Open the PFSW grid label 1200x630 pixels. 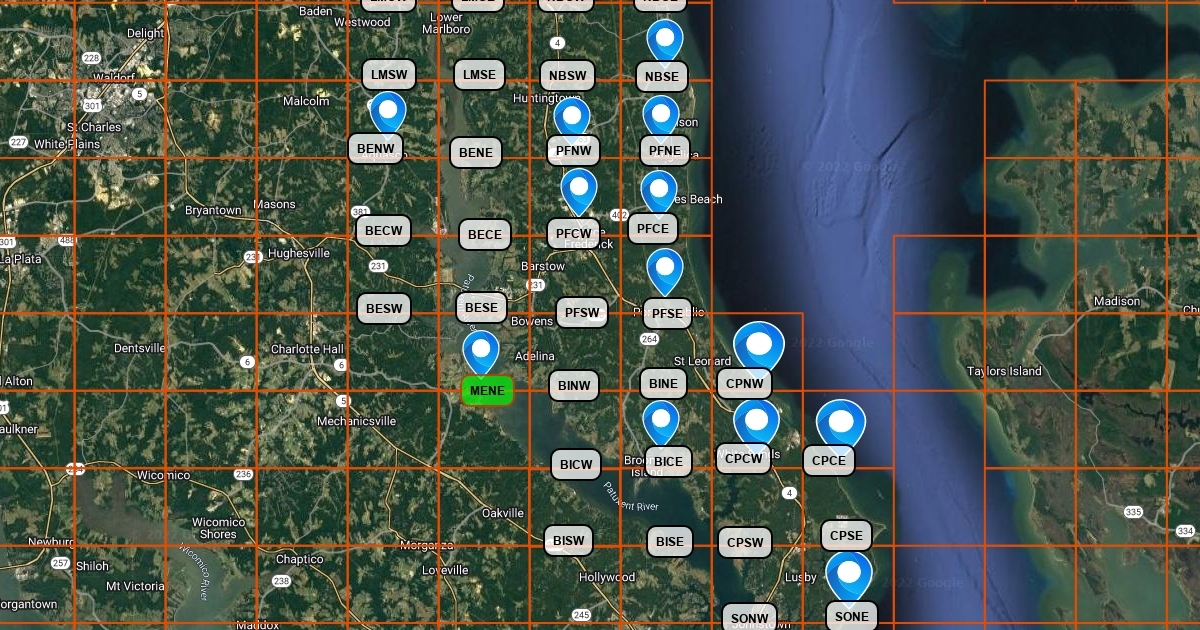click(x=582, y=312)
